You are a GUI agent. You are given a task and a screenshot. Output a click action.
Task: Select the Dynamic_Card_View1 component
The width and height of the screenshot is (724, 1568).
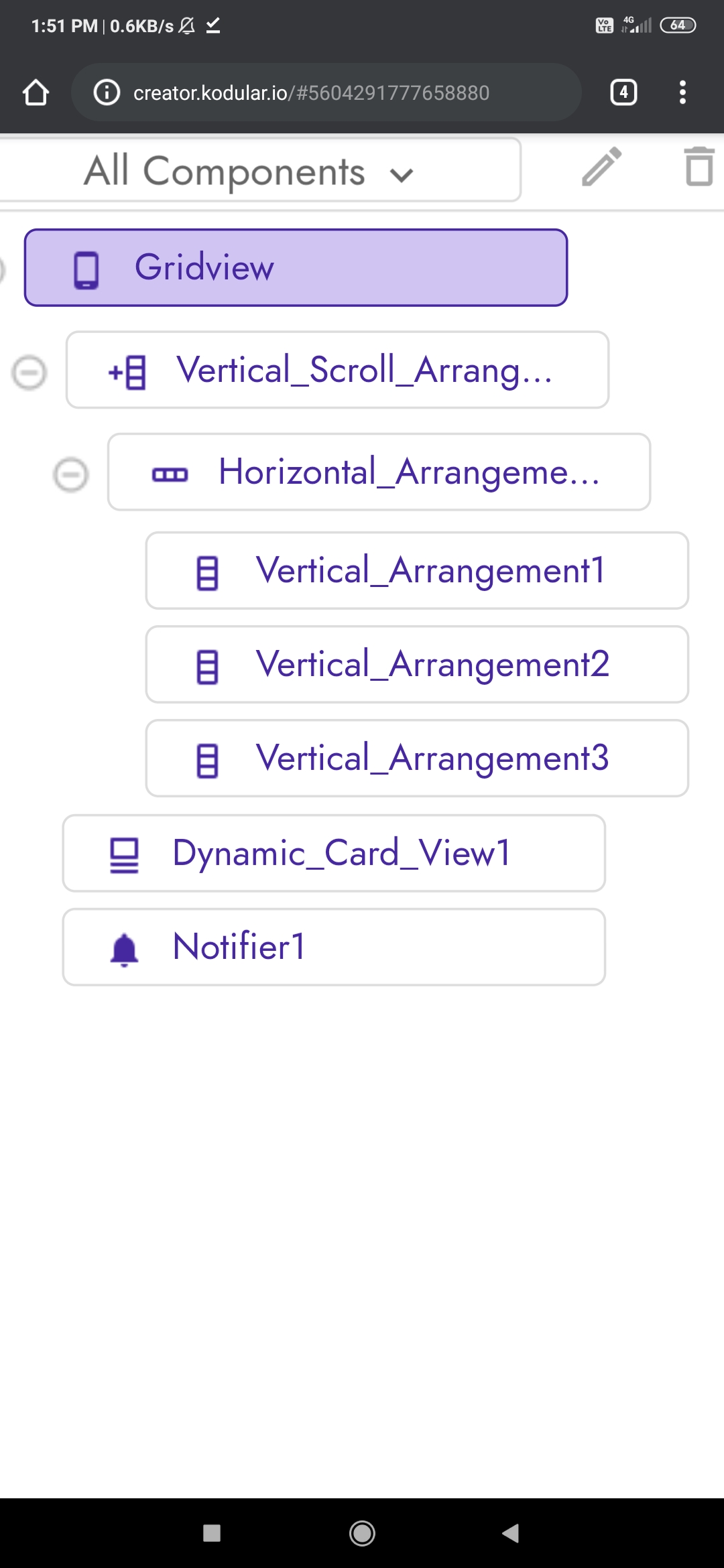334,854
